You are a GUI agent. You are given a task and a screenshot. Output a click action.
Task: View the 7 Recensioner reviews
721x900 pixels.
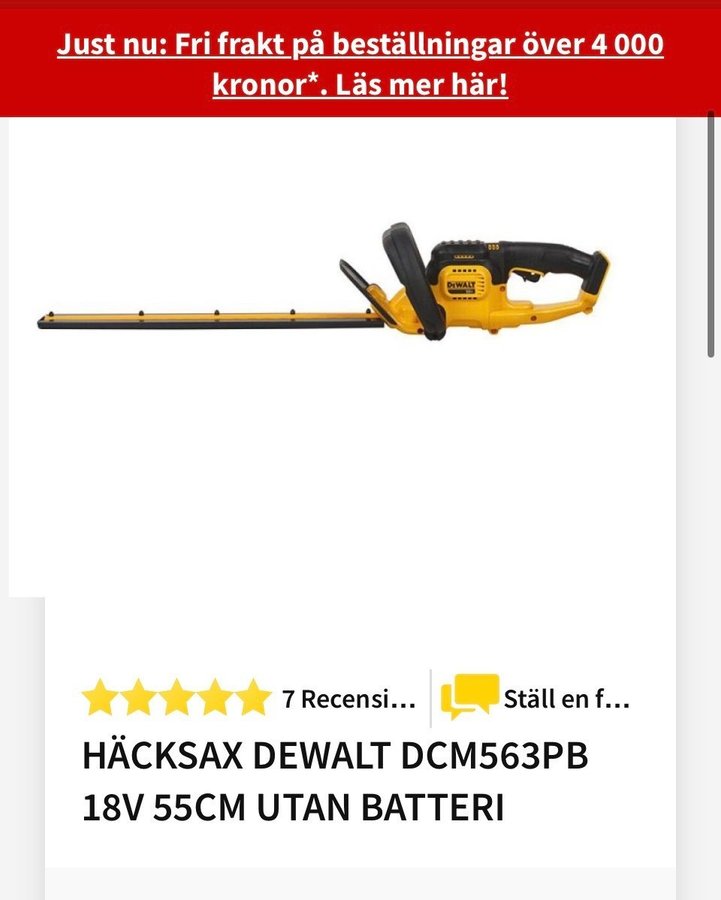(x=348, y=699)
